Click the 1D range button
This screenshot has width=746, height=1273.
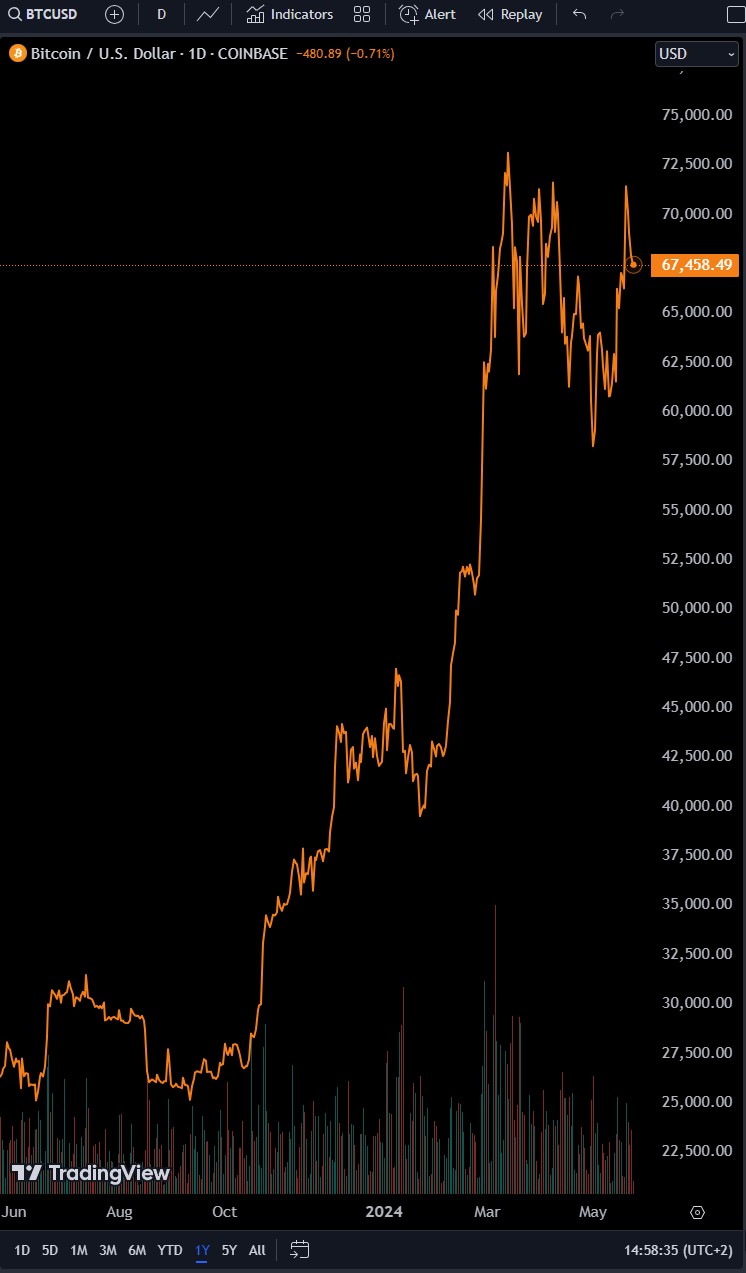tap(22, 1249)
